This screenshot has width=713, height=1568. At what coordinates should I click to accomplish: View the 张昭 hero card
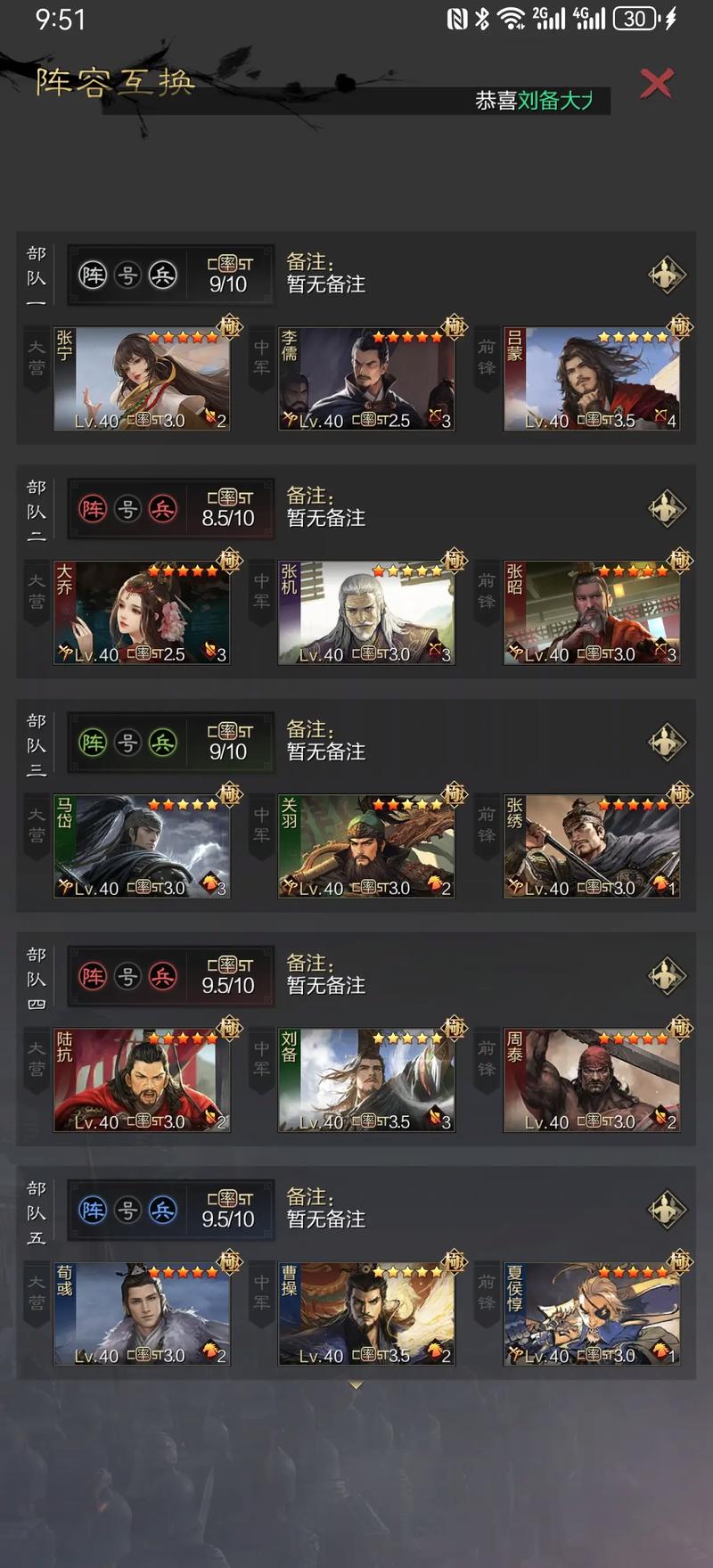point(592,612)
